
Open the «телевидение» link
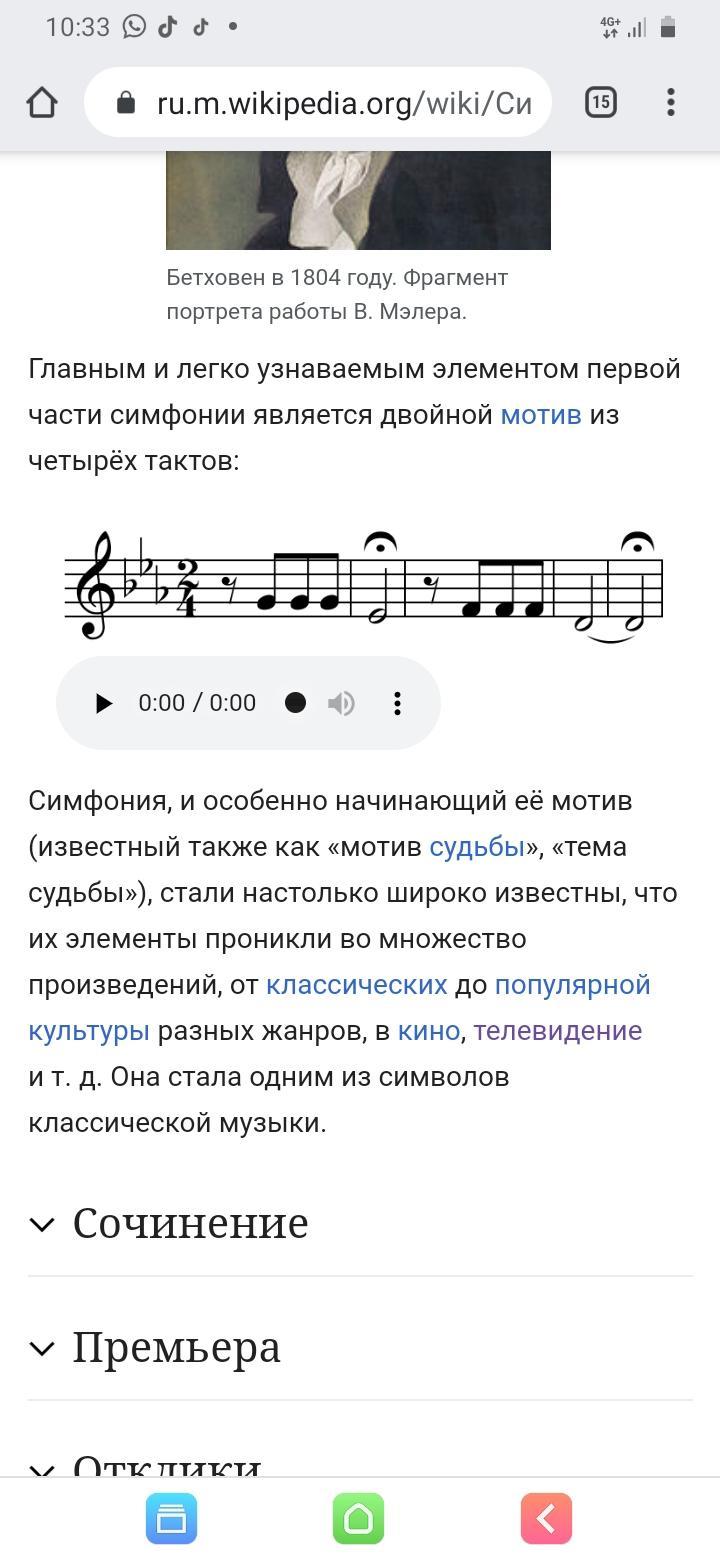pyautogui.click(x=557, y=1031)
